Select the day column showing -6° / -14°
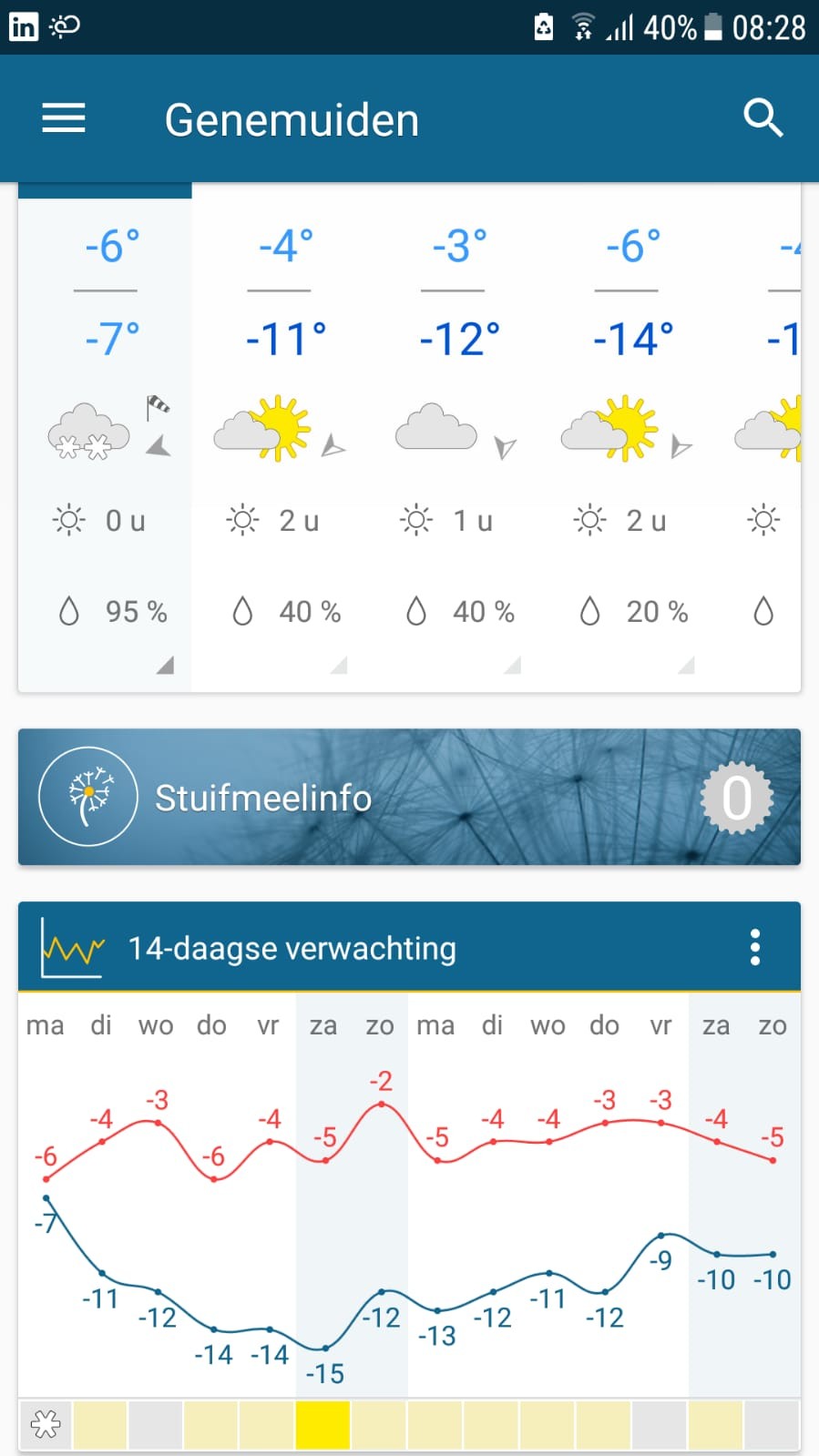The image size is (819, 1456). 627,437
